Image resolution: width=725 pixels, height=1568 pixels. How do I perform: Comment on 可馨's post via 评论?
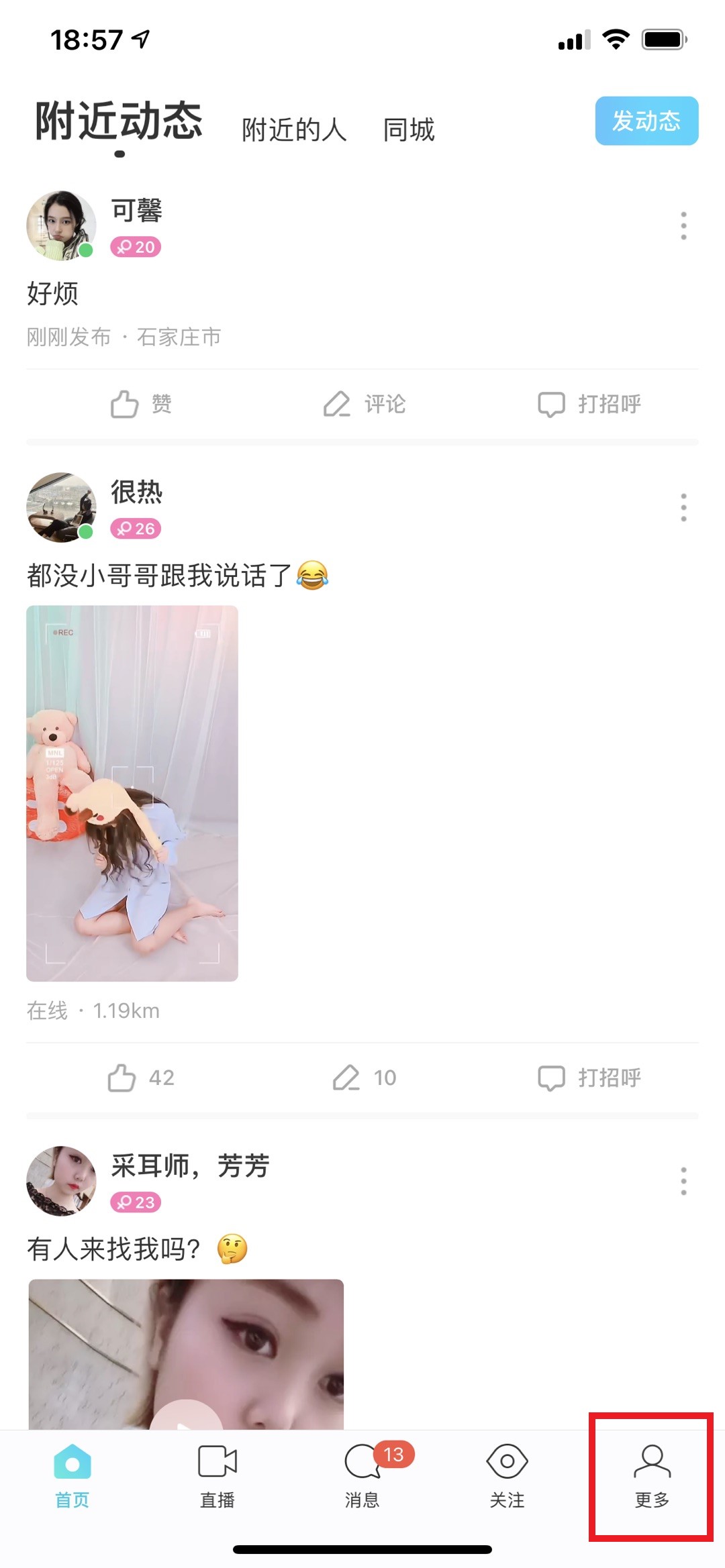tap(364, 404)
